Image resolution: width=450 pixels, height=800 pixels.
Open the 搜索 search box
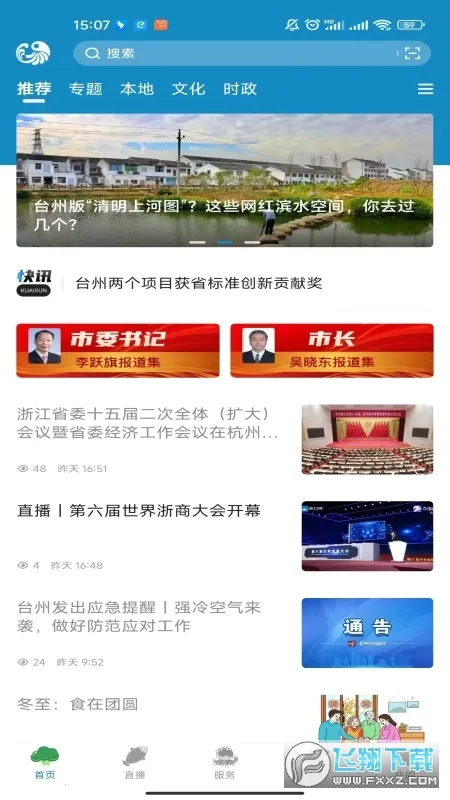point(240,54)
